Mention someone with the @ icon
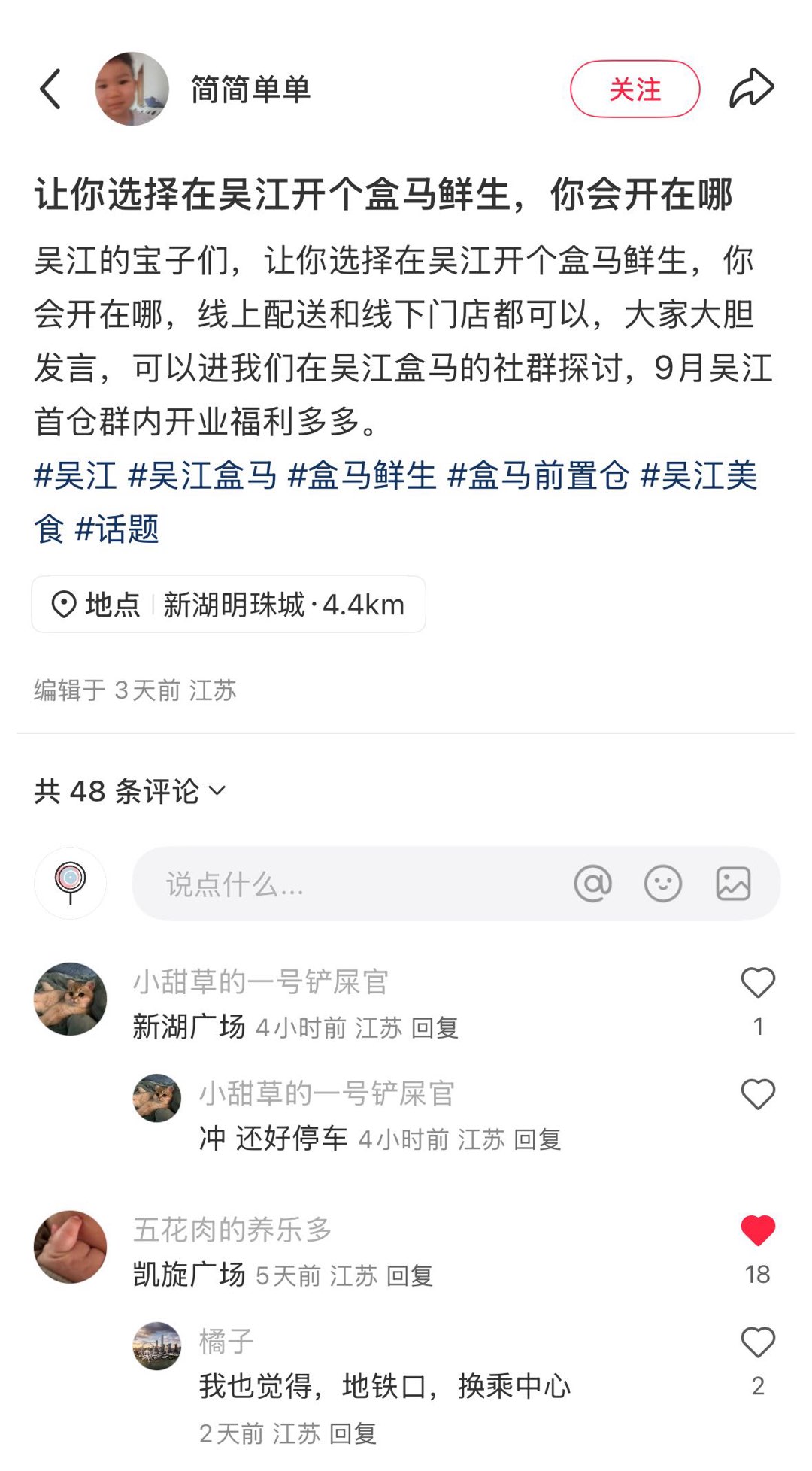This screenshot has height=1471, width=812. click(592, 884)
